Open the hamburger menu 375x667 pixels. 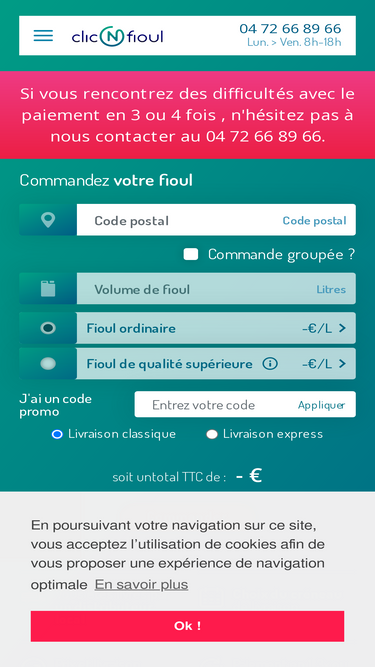[x=43, y=36]
